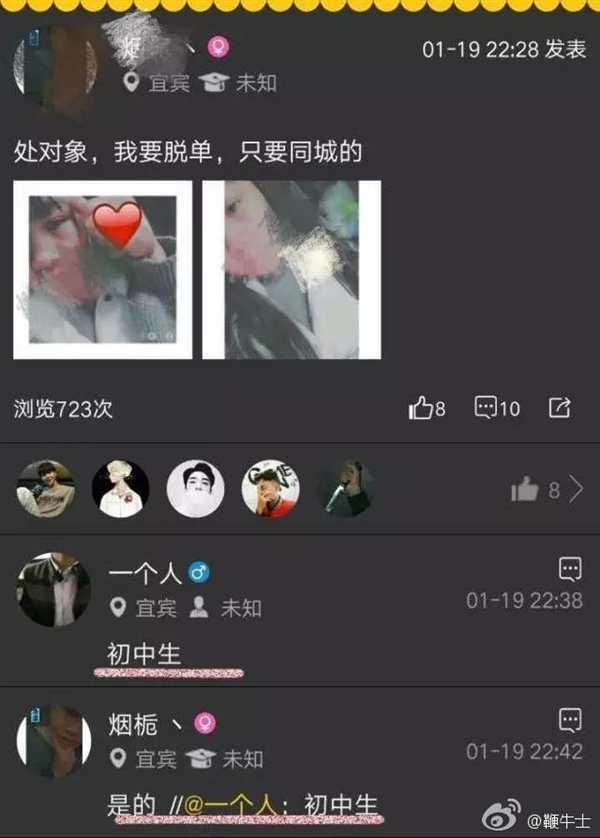Reply to 一个人's comment
Image resolution: width=600 pixels, height=838 pixels.
tap(569, 570)
